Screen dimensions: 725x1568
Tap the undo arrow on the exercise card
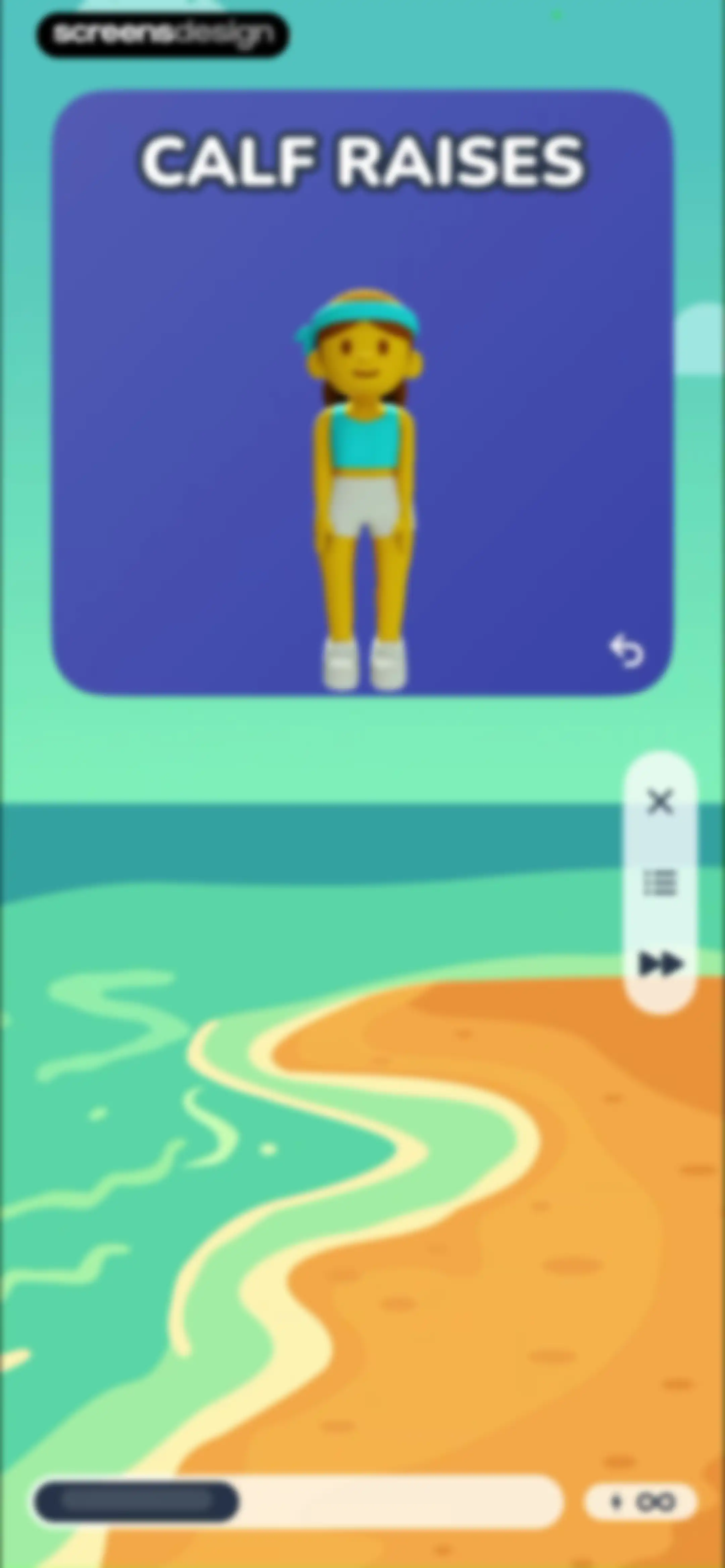click(628, 651)
